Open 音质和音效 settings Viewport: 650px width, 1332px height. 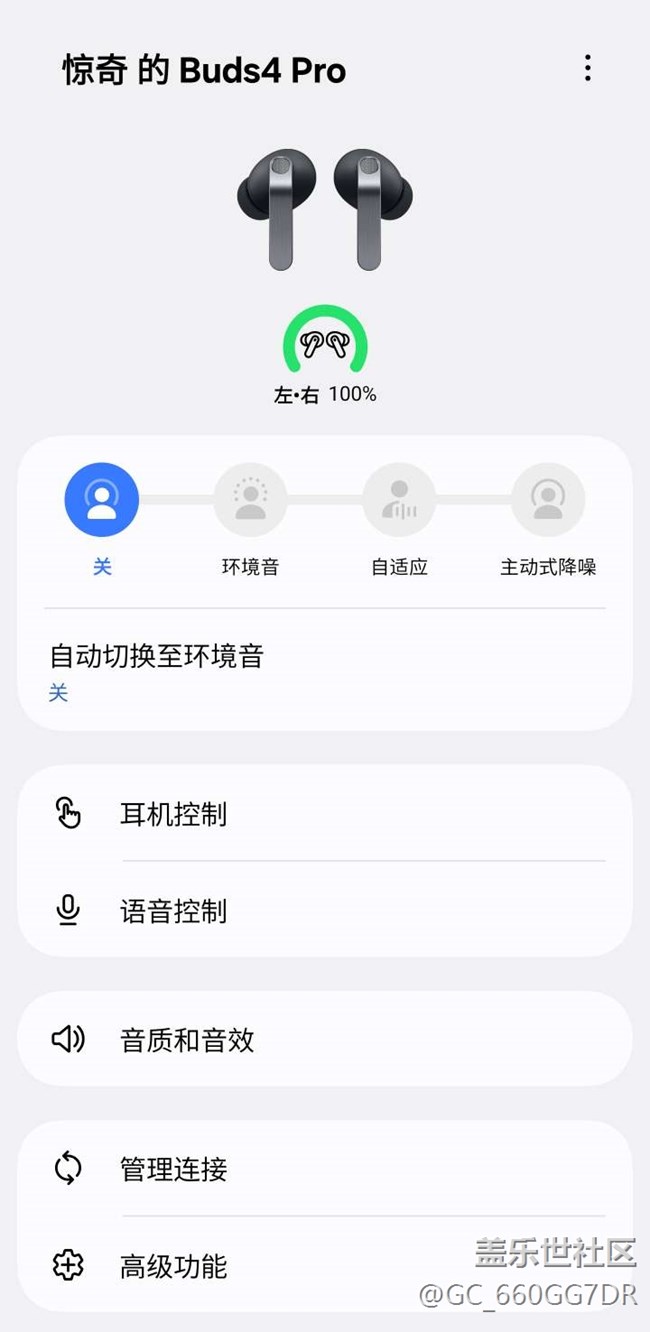324,1039
